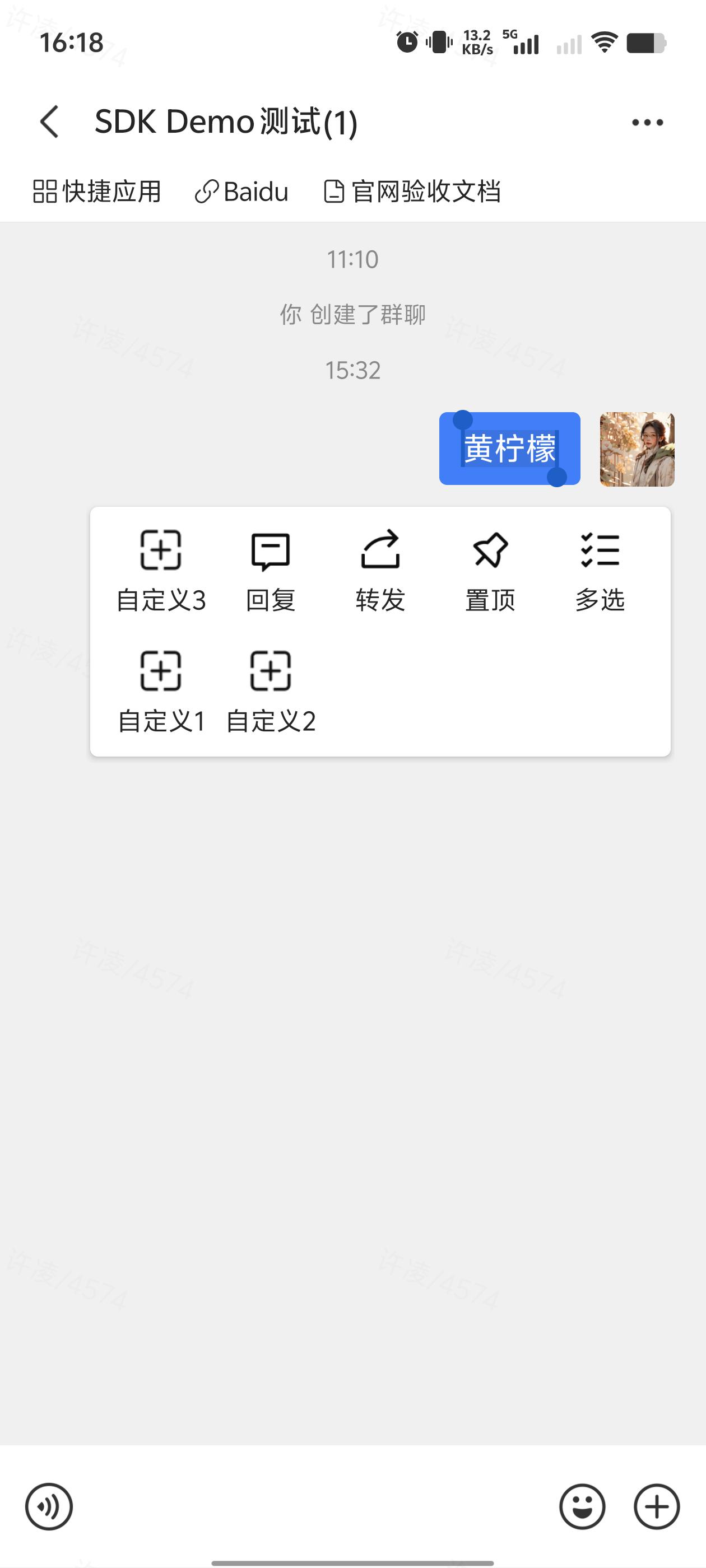Screen dimensions: 706x1568
Task: Choose 多选 to multi-select messages
Action: [x=600, y=570]
